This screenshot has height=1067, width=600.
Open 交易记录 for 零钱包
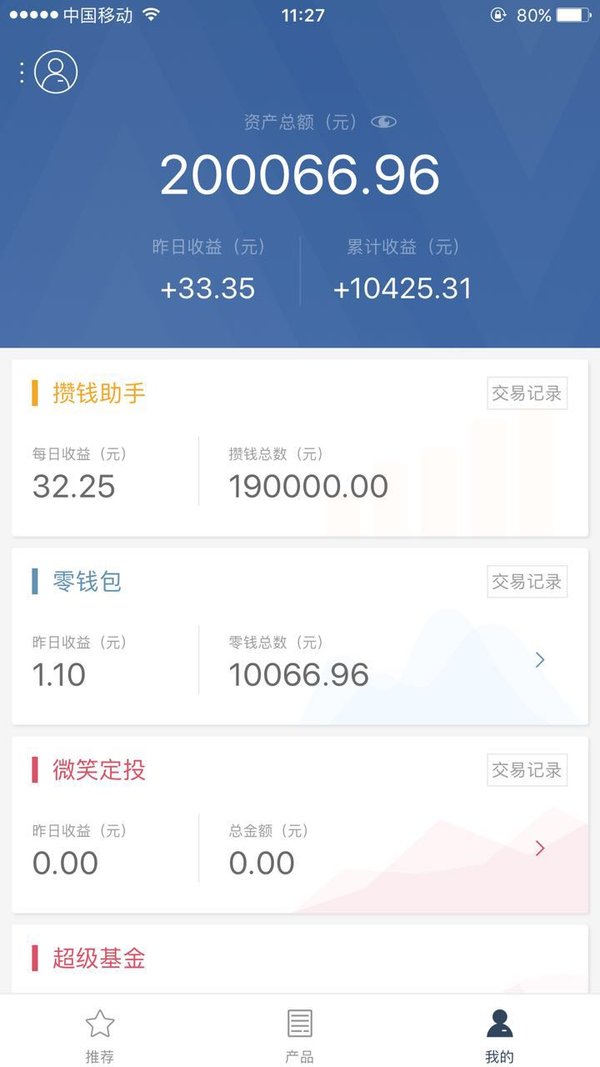click(527, 582)
